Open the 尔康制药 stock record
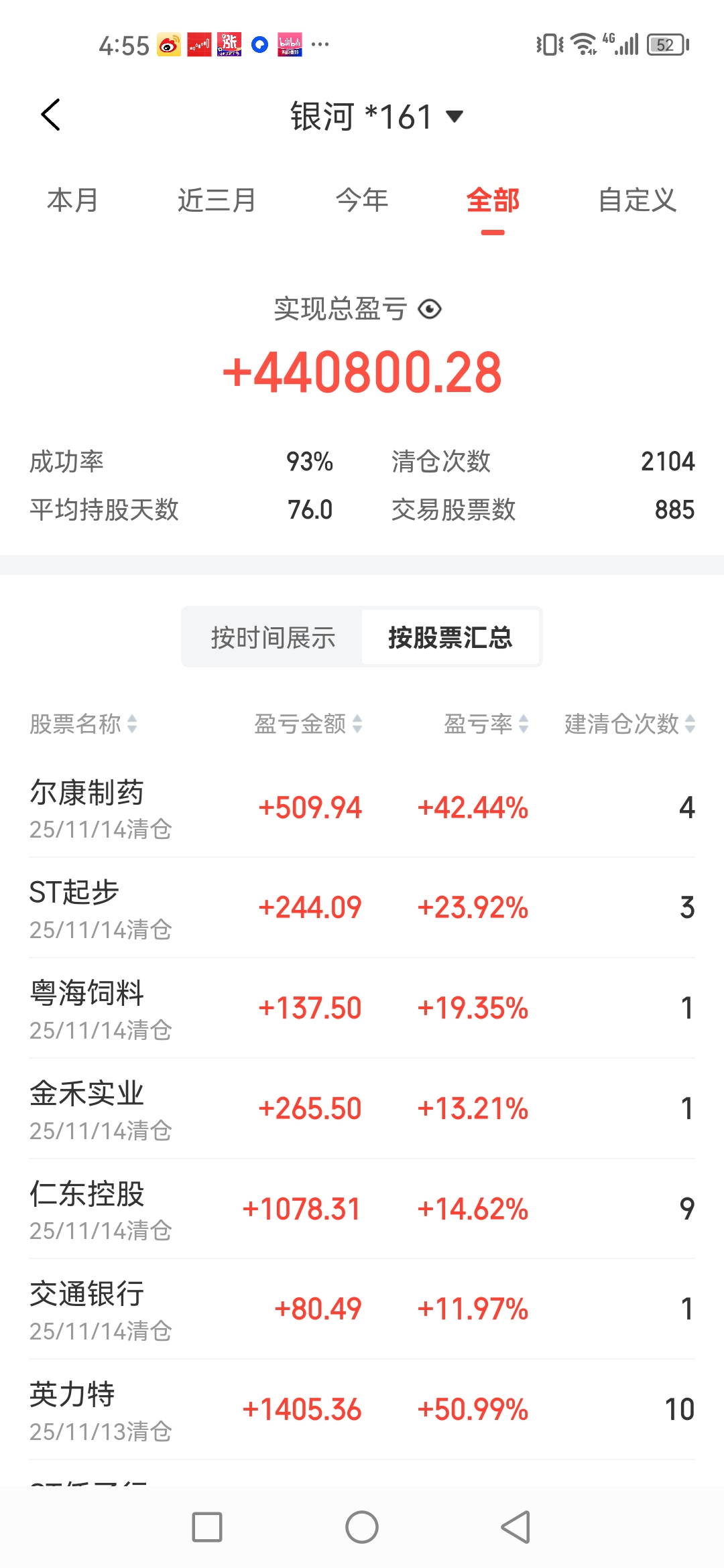The image size is (724, 1568). click(x=362, y=808)
